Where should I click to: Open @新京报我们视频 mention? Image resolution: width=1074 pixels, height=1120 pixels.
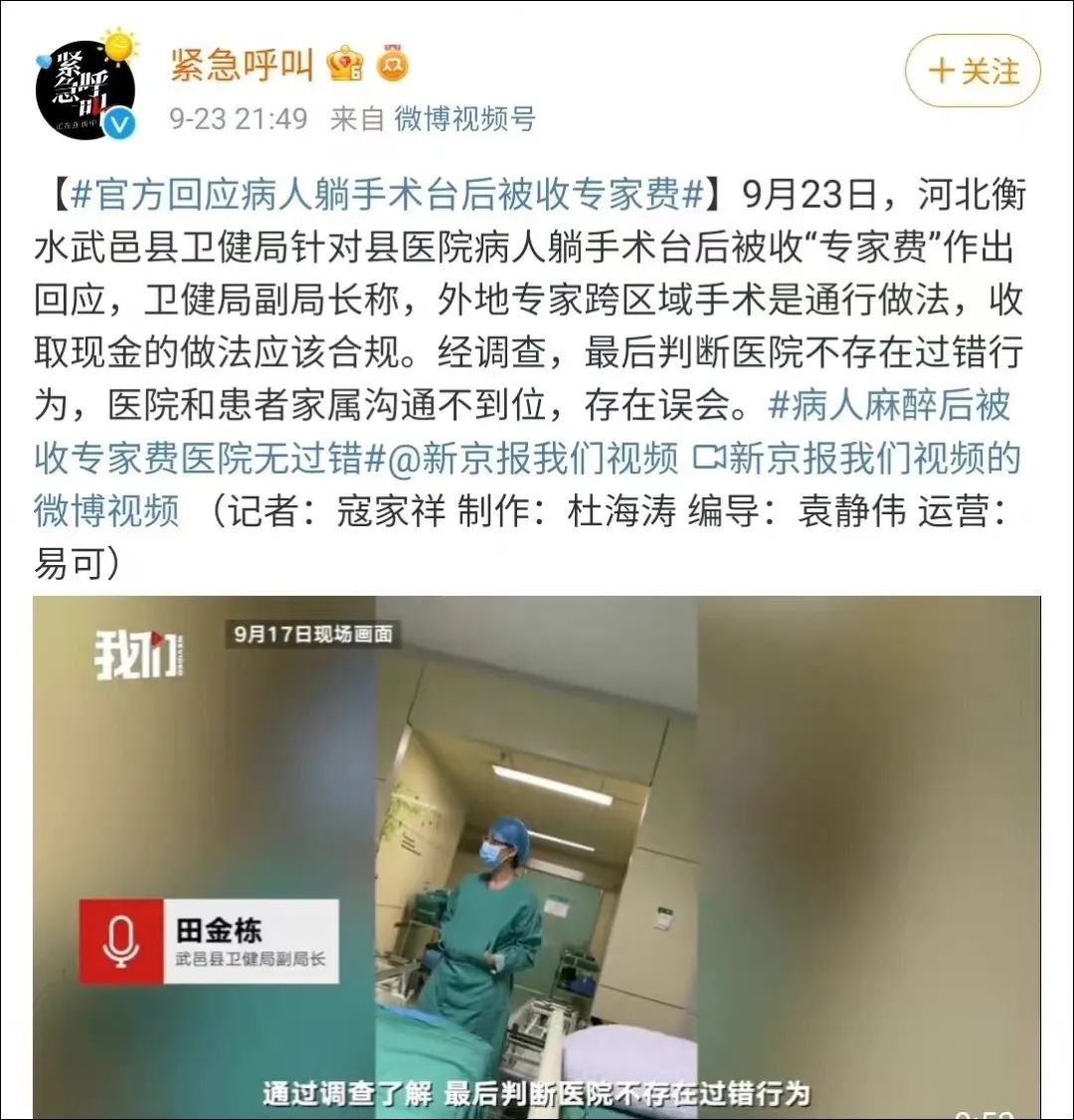tap(535, 459)
